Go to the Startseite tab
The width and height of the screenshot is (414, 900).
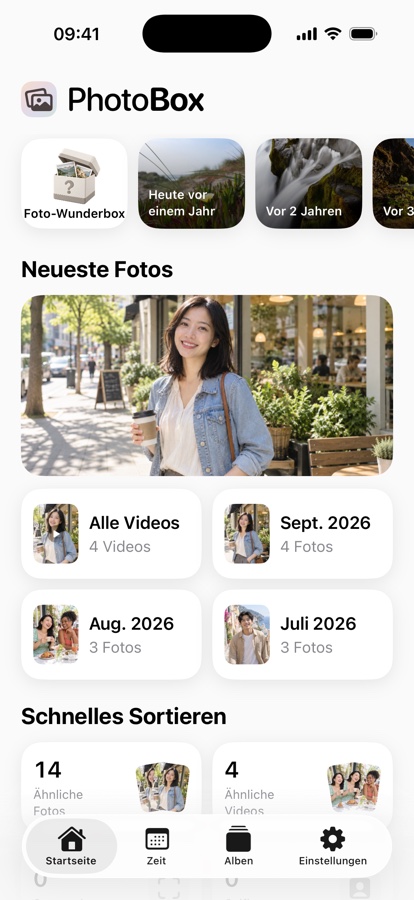pos(71,846)
